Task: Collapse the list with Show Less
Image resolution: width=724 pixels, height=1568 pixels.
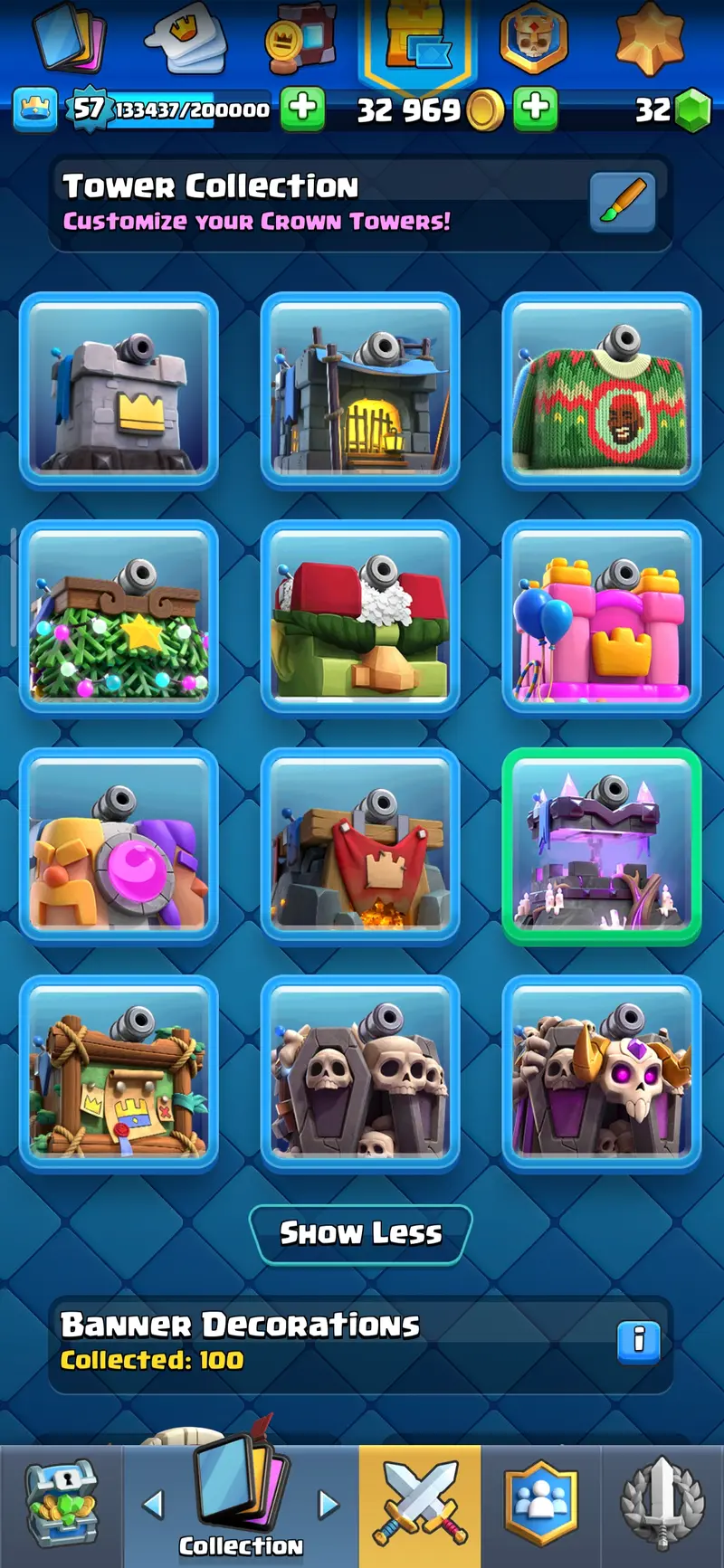Action: 360,1233
